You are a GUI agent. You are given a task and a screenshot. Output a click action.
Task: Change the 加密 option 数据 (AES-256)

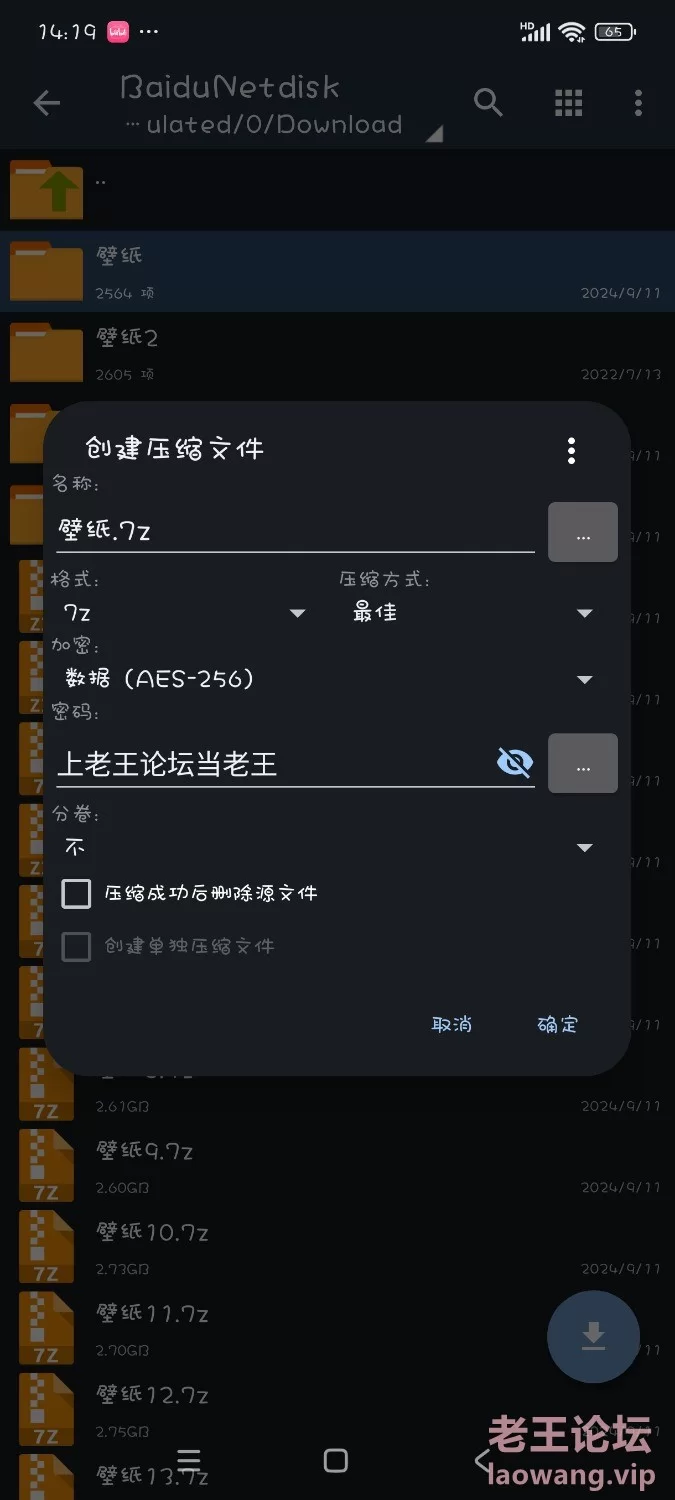coord(328,679)
